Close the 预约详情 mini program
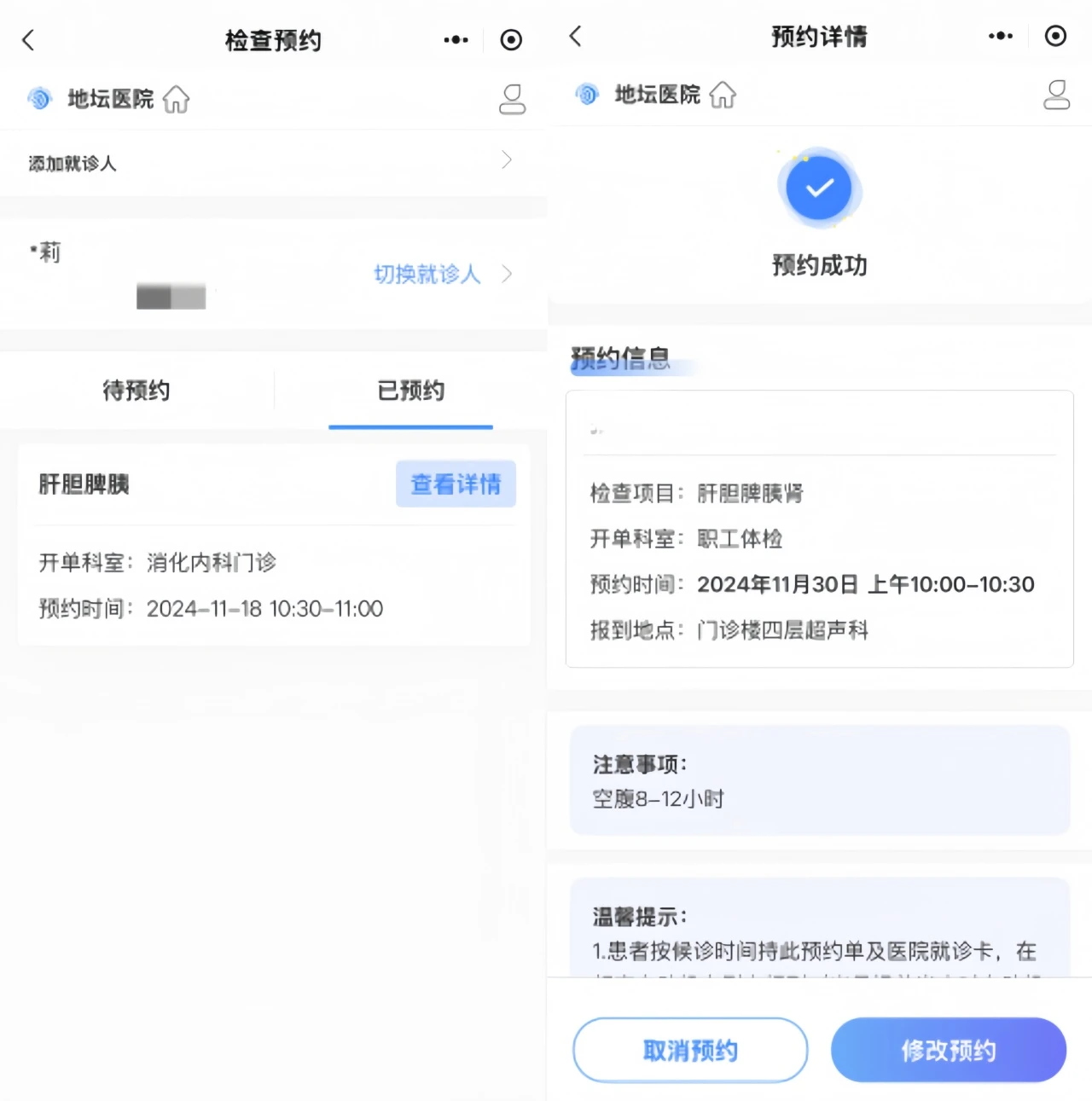Screen dimensions: 1092x1101 pos(1055,37)
